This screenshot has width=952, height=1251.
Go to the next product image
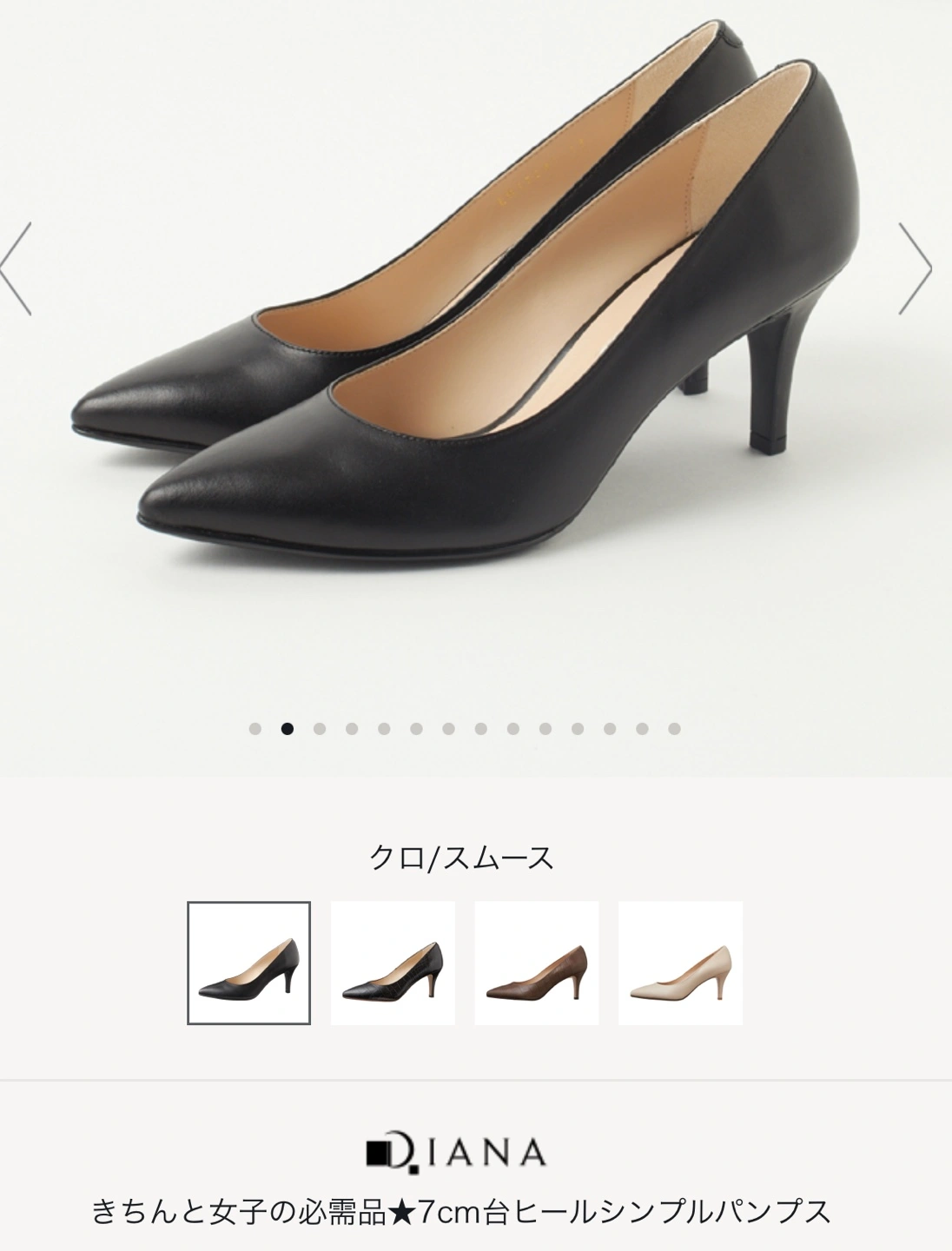916,268
